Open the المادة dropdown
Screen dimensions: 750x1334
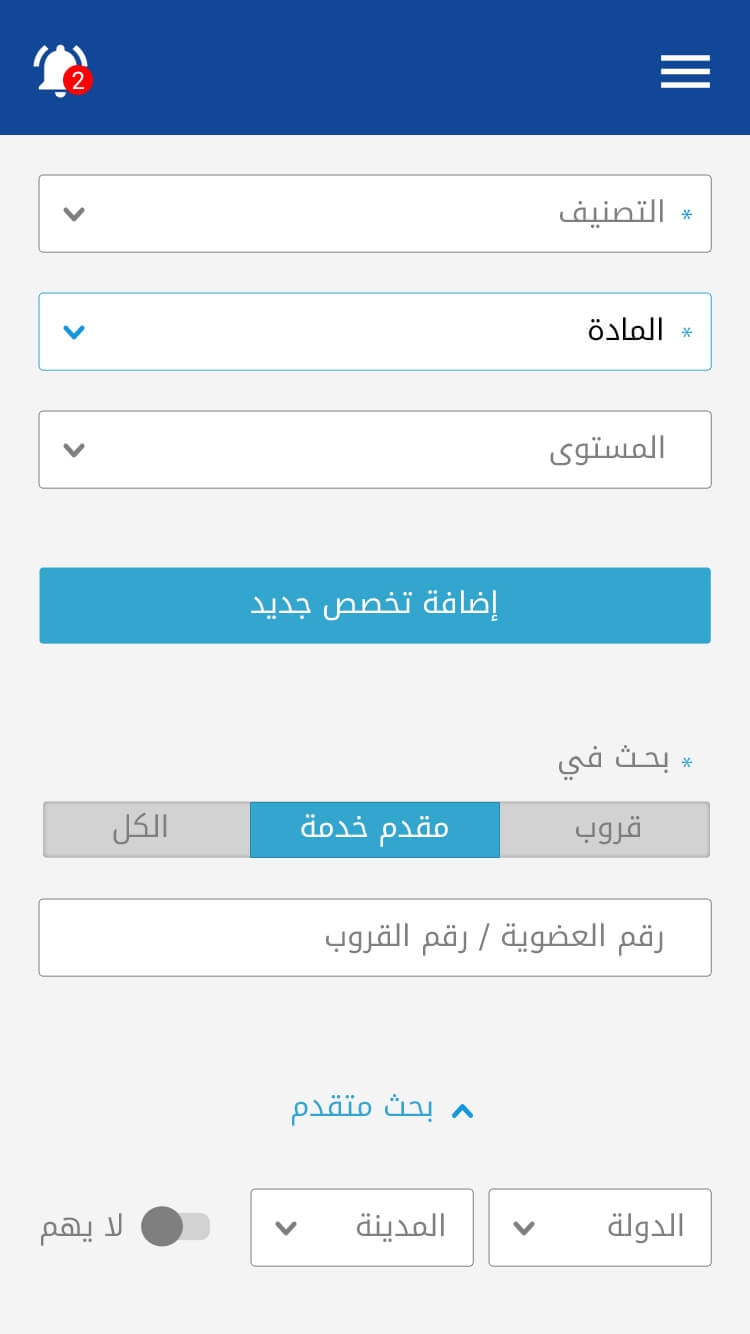[x=375, y=332]
